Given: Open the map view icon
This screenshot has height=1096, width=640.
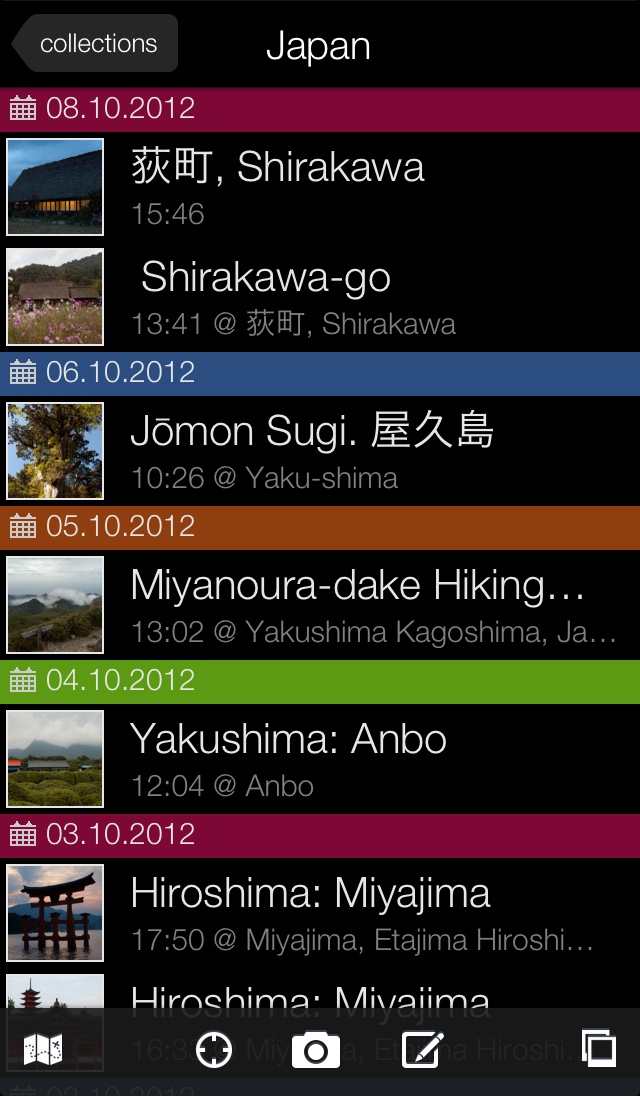Looking at the screenshot, I should coord(43,1050).
